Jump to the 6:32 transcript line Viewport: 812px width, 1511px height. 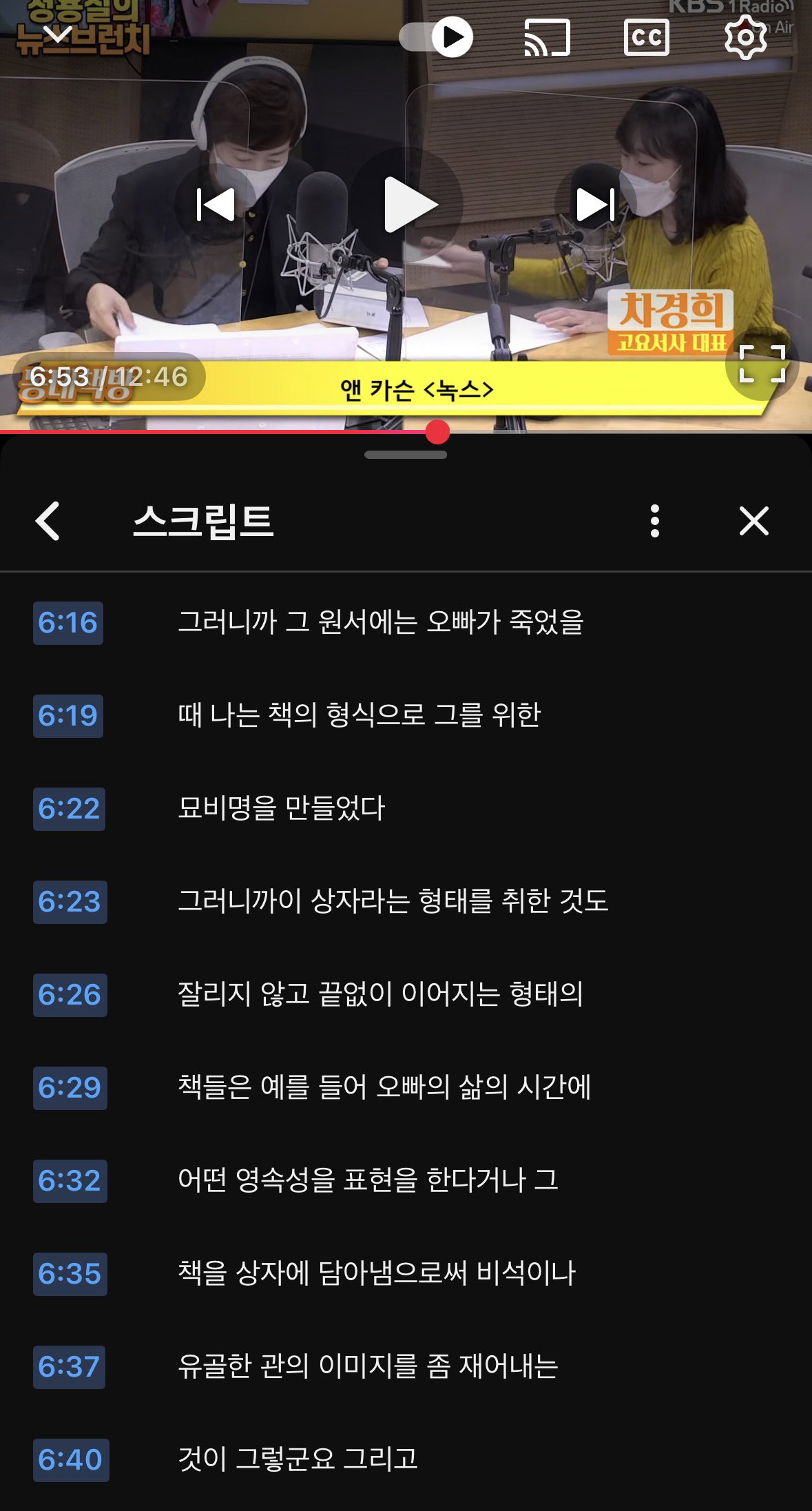[406, 1180]
